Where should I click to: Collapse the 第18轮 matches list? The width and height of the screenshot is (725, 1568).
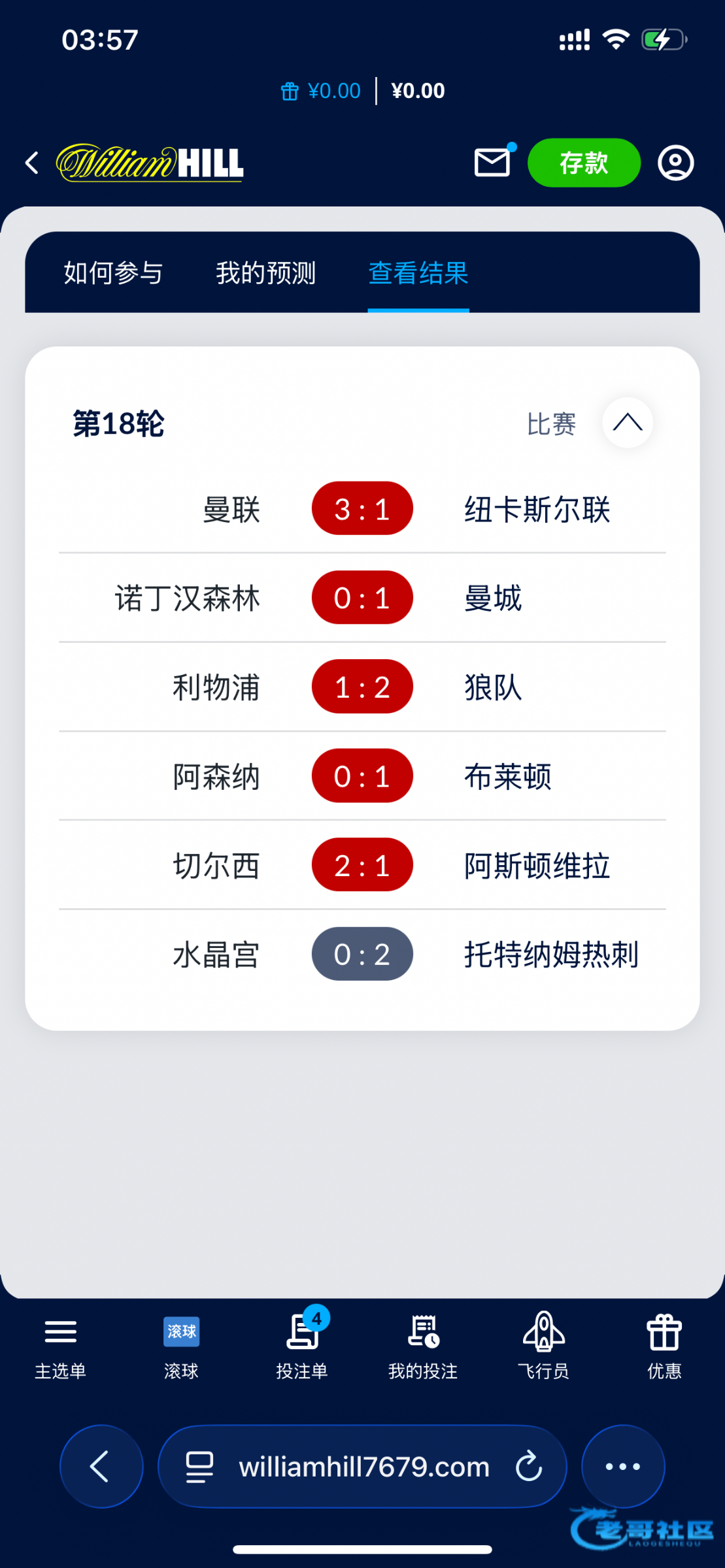coord(627,423)
